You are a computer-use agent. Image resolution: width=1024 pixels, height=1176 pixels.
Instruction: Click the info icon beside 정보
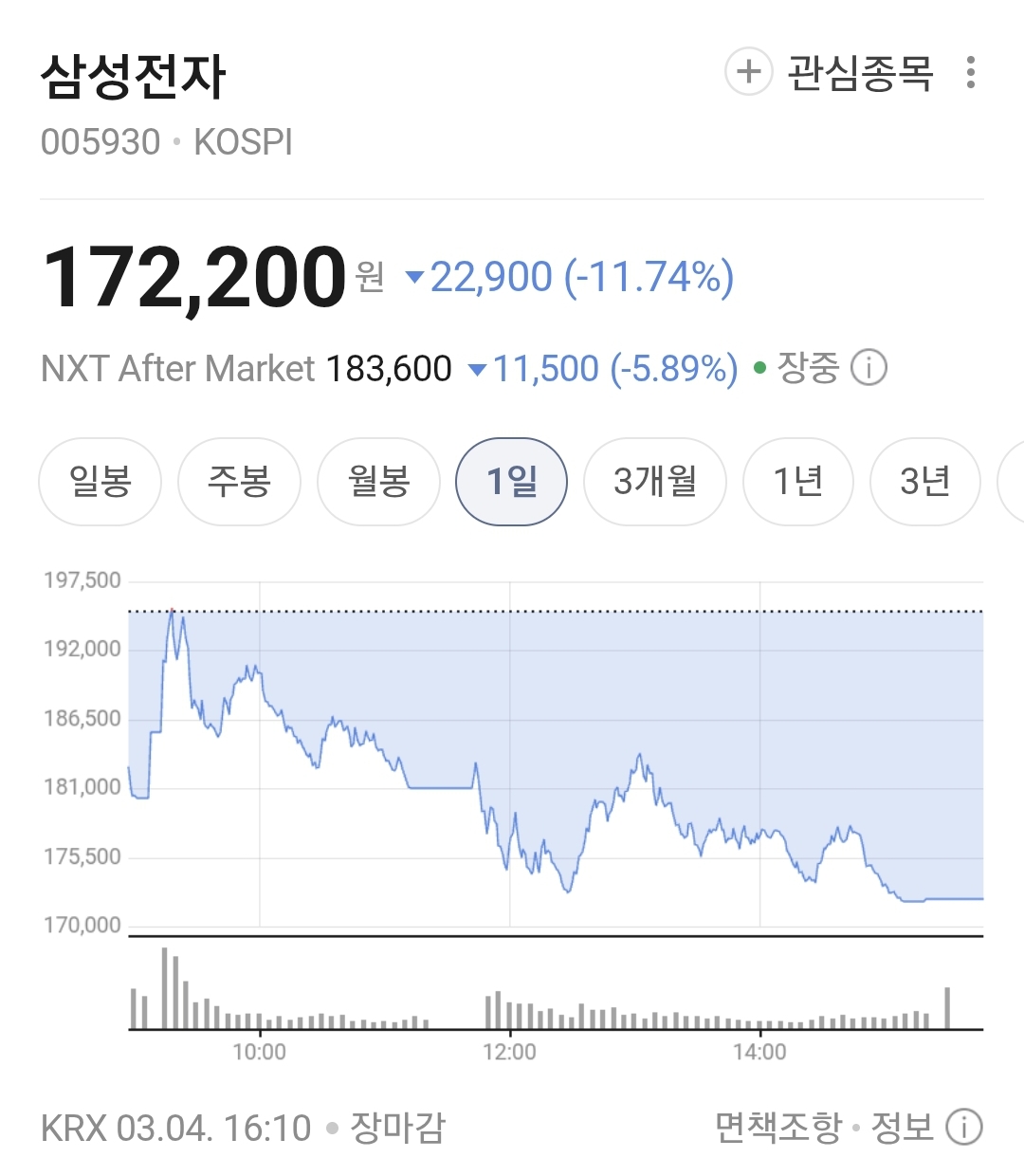966,1128
